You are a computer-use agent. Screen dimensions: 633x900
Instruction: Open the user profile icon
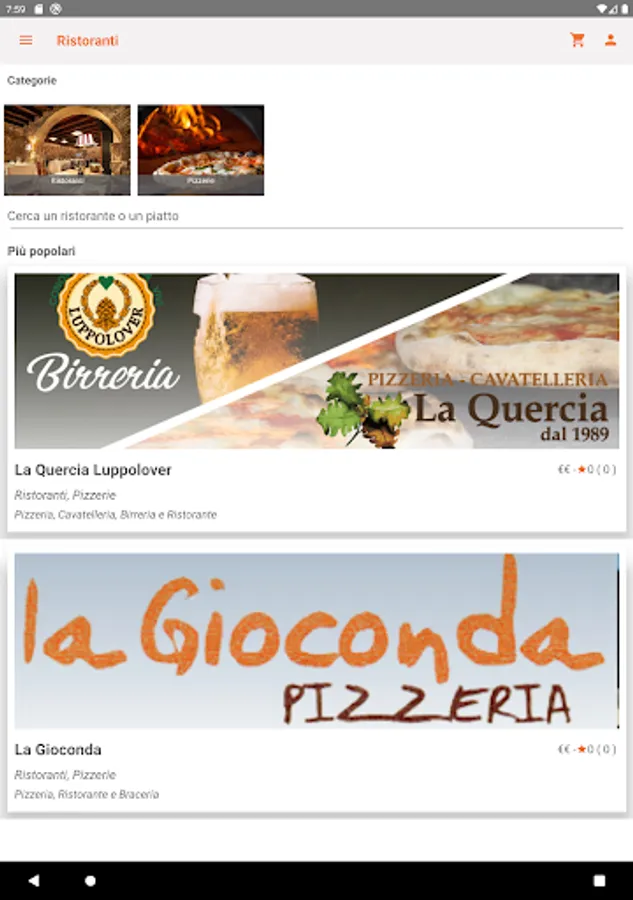610,40
